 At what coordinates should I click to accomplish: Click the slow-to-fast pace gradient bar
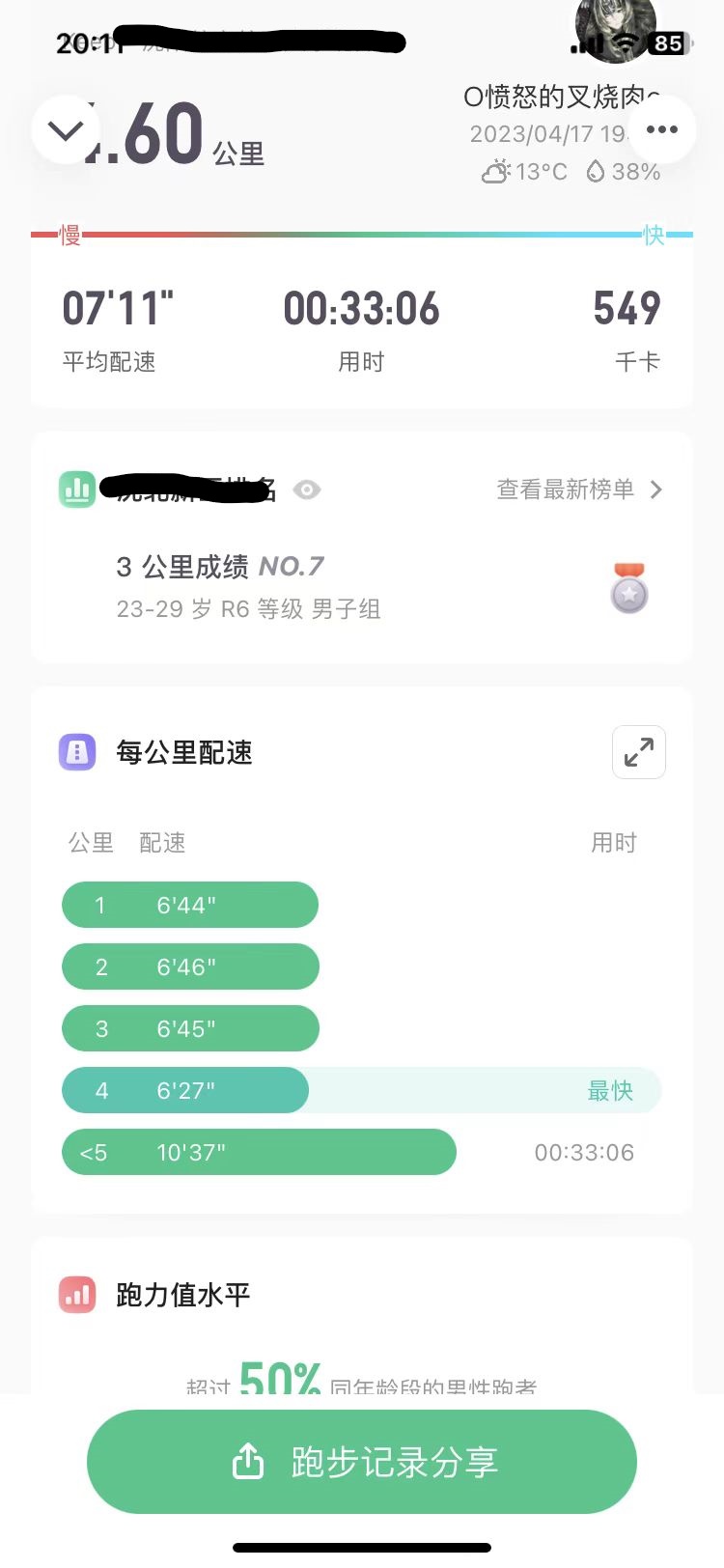pos(362,233)
